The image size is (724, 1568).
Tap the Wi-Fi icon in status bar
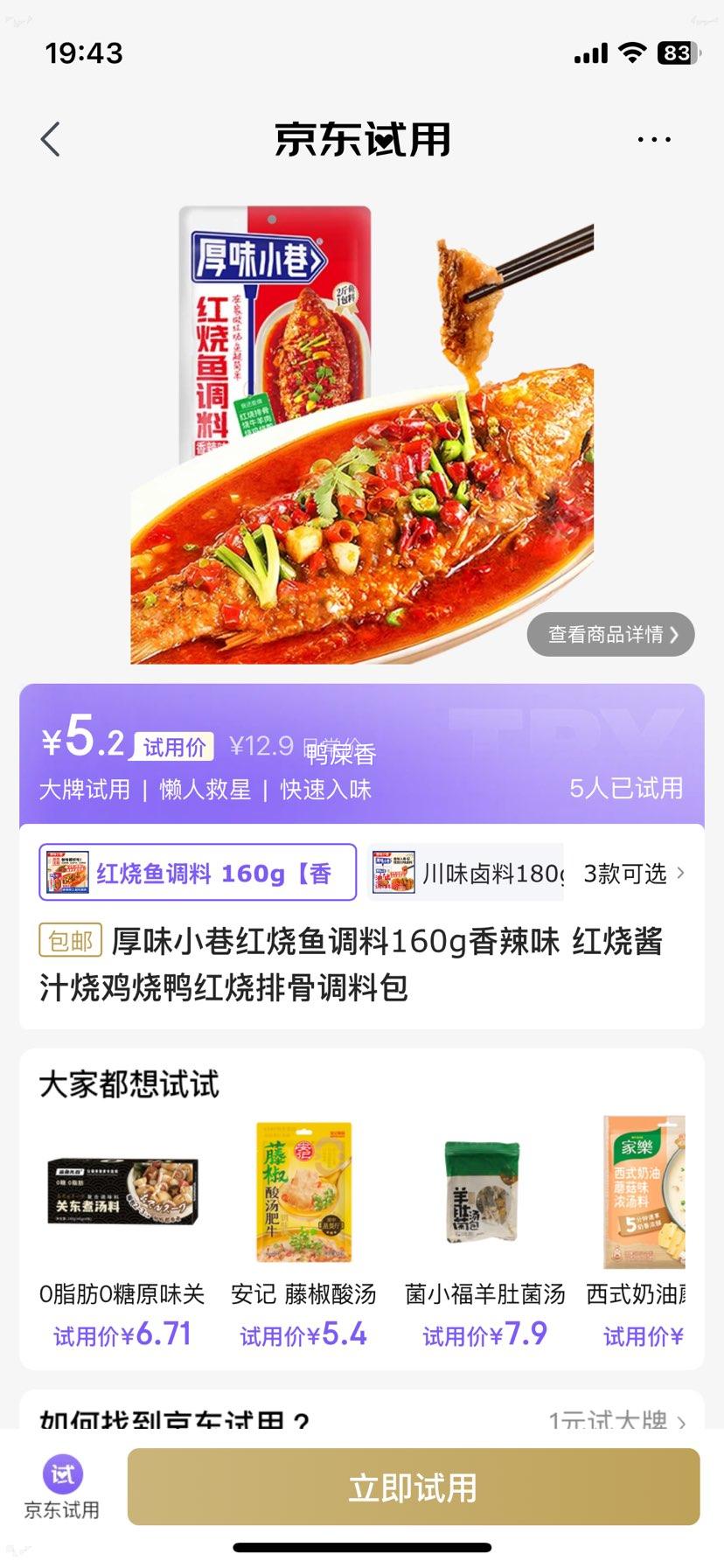click(x=631, y=53)
